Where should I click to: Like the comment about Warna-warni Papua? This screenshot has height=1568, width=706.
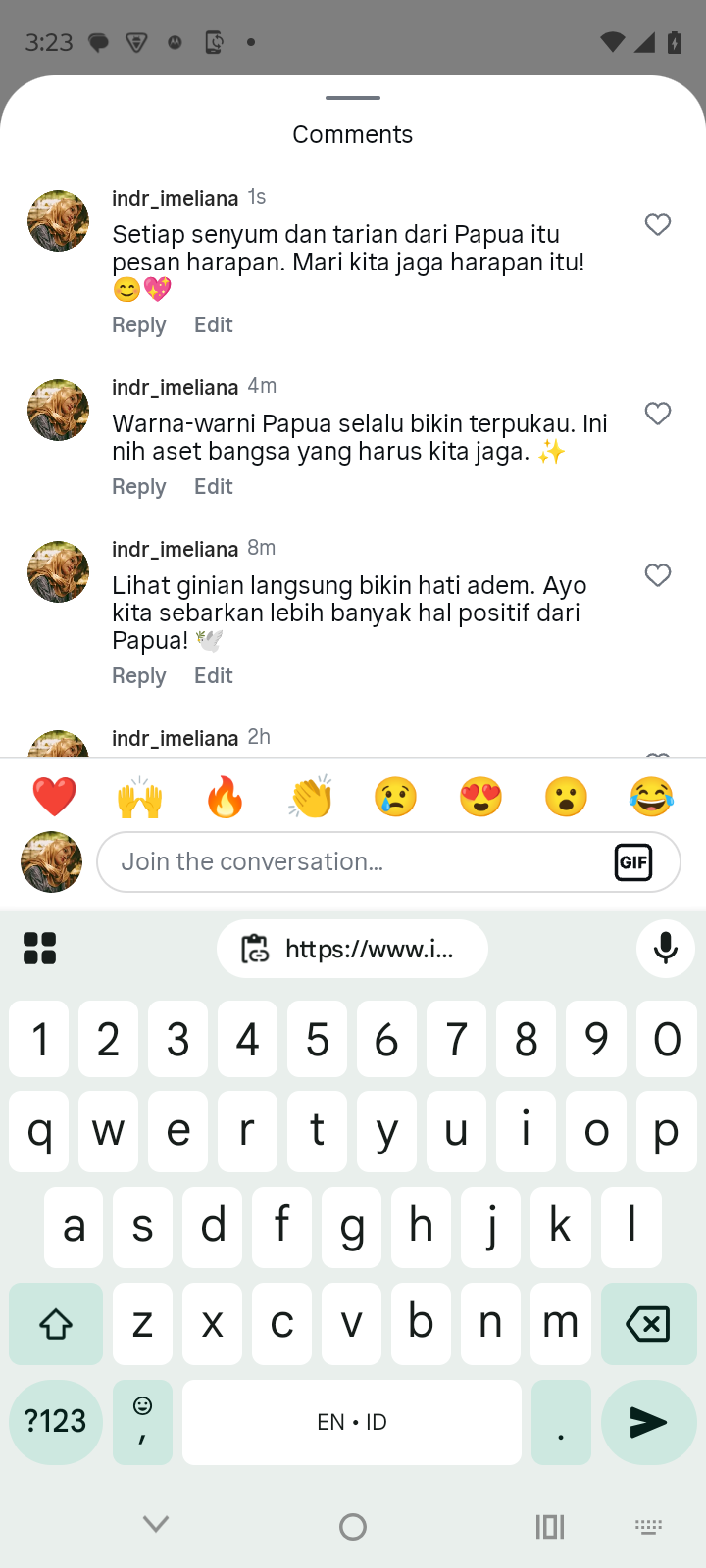pyautogui.click(x=657, y=414)
